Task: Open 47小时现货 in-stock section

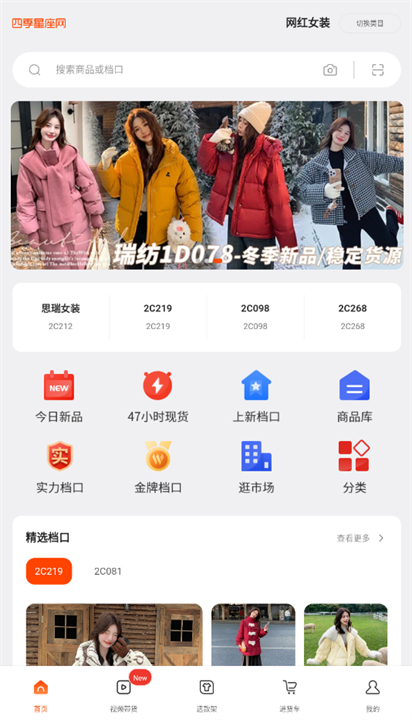Action: 158,397
